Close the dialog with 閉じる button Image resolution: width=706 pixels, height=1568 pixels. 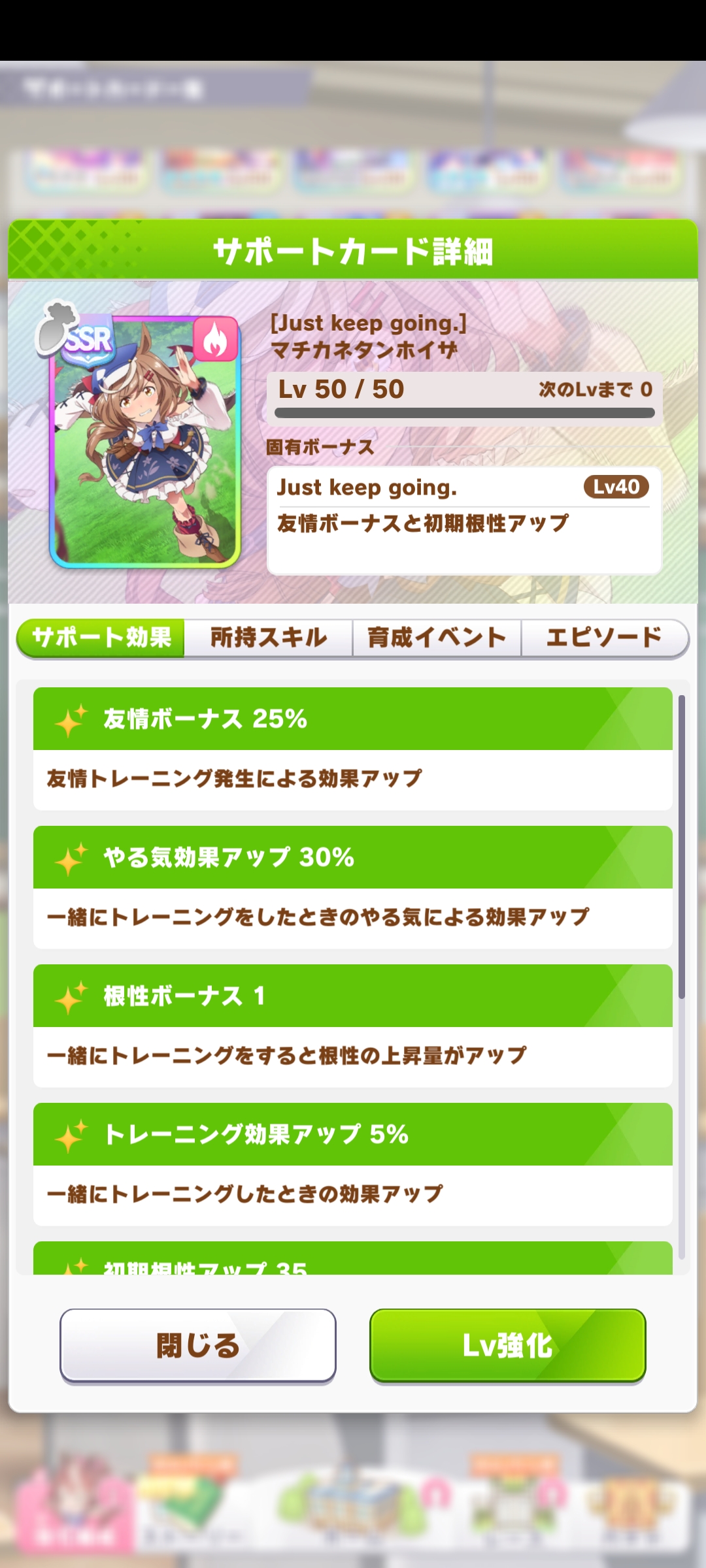198,1346
